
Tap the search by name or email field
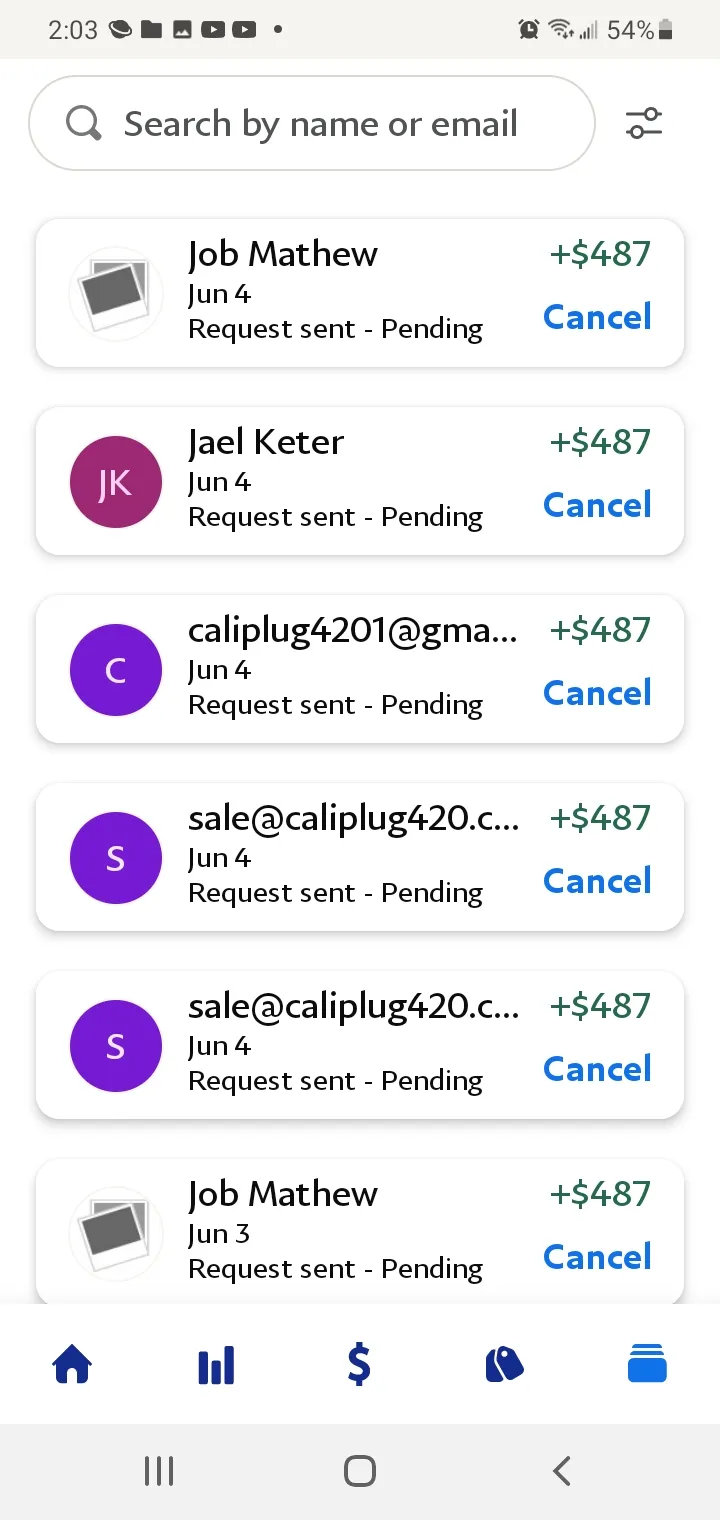[312, 124]
